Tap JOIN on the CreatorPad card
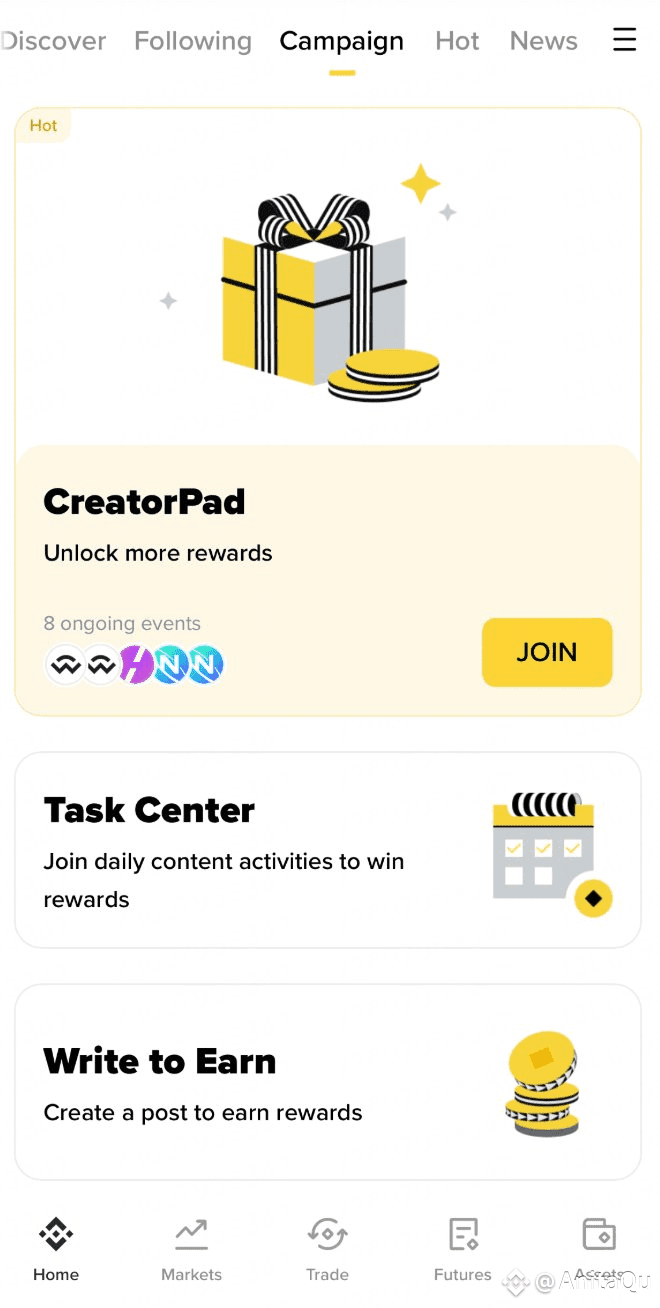 (x=546, y=652)
